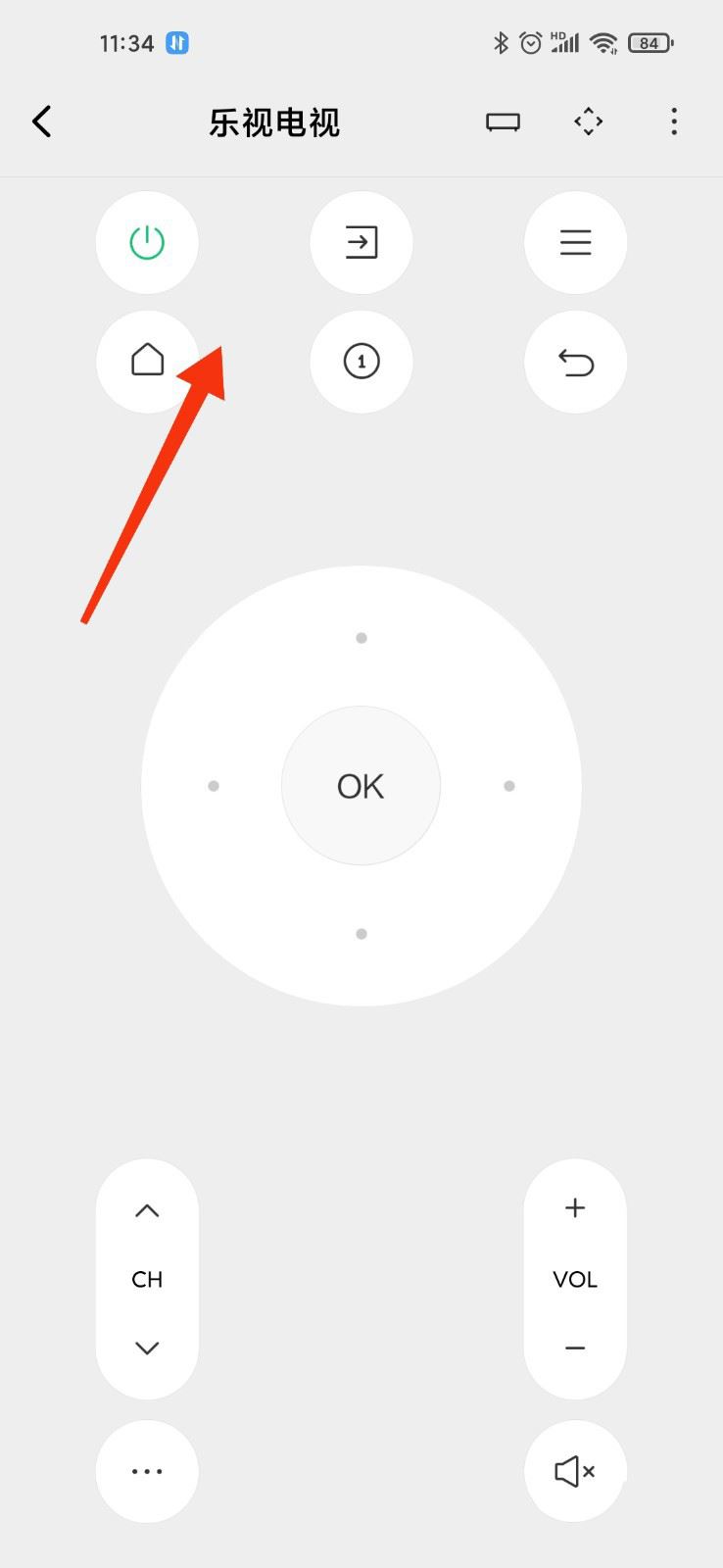
Task: Go to the previous channel down
Action: point(147,1348)
